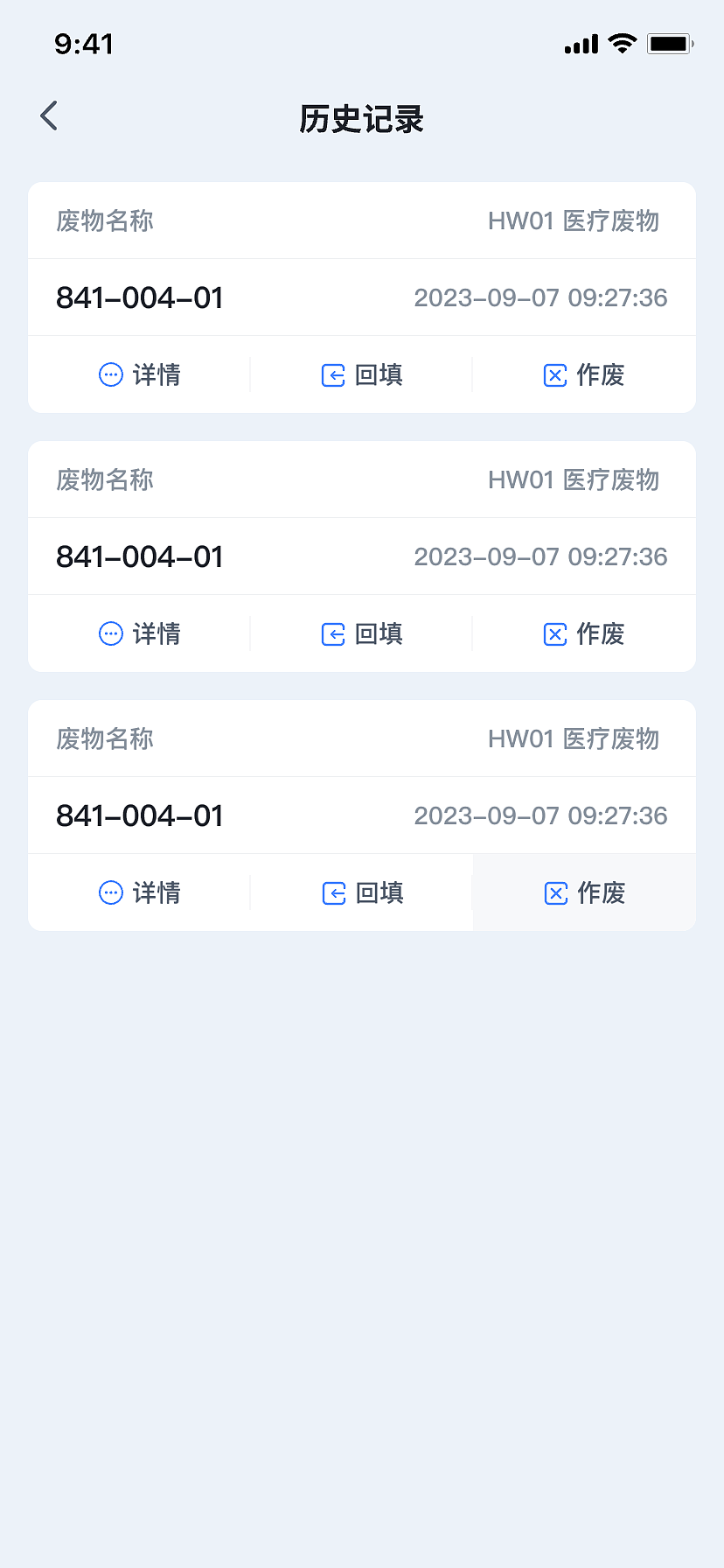Tap the 回填 icon on the third record
The image size is (724, 1568).
click(333, 892)
